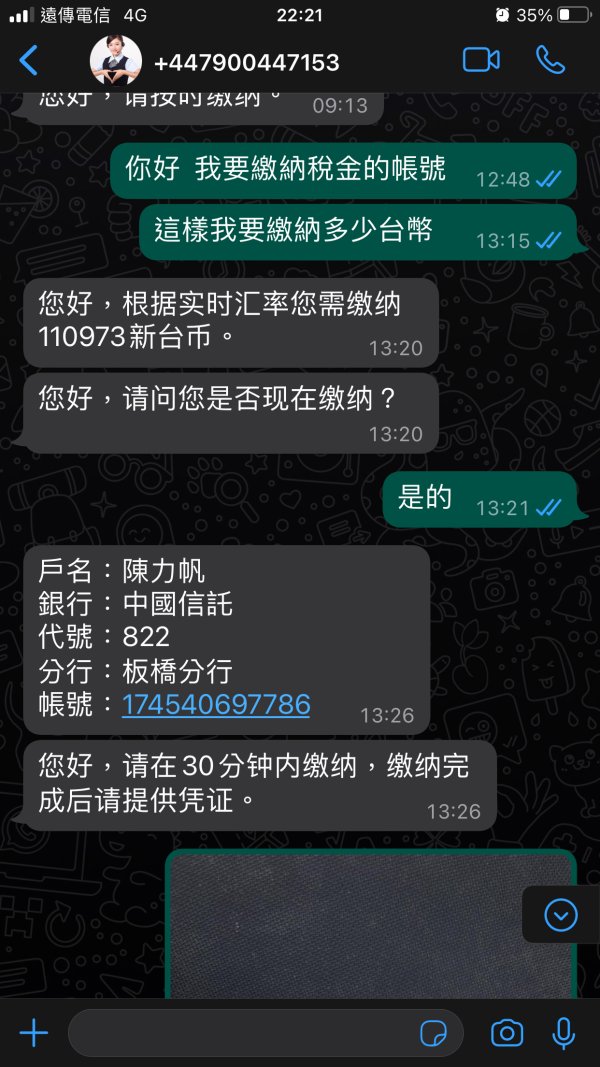Jump to the latest message
600x1067 pixels.
[x=561, y=914]
